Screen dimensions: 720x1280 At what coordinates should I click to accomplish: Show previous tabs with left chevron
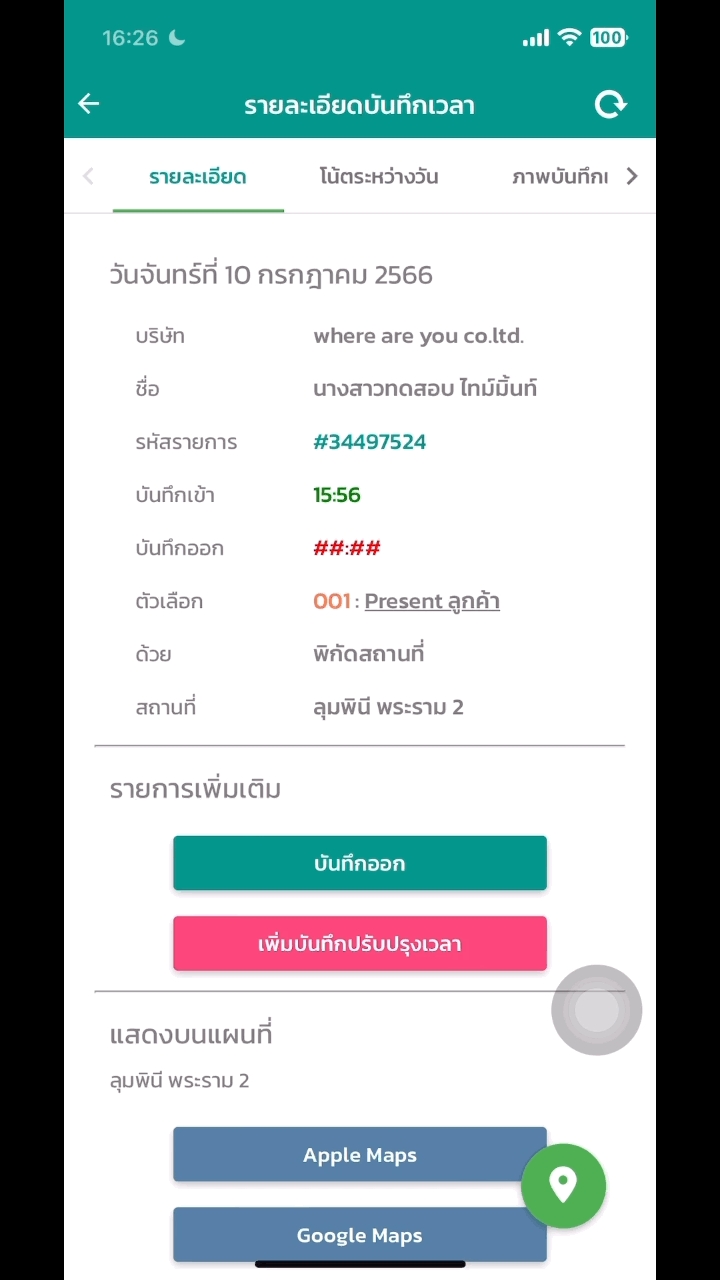(x=88, y=177)
